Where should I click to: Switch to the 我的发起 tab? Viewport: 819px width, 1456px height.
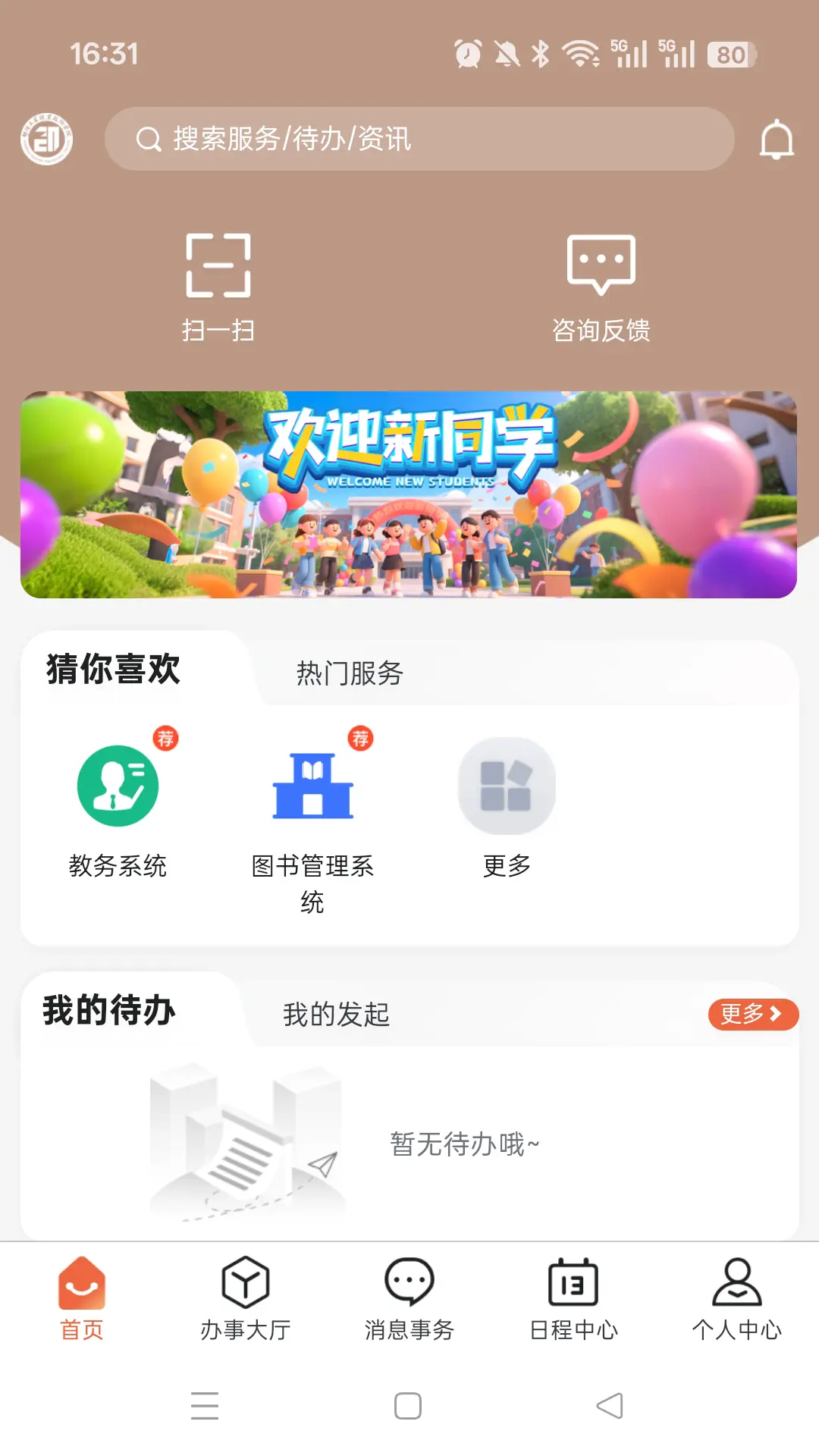tap(336, 1016)
